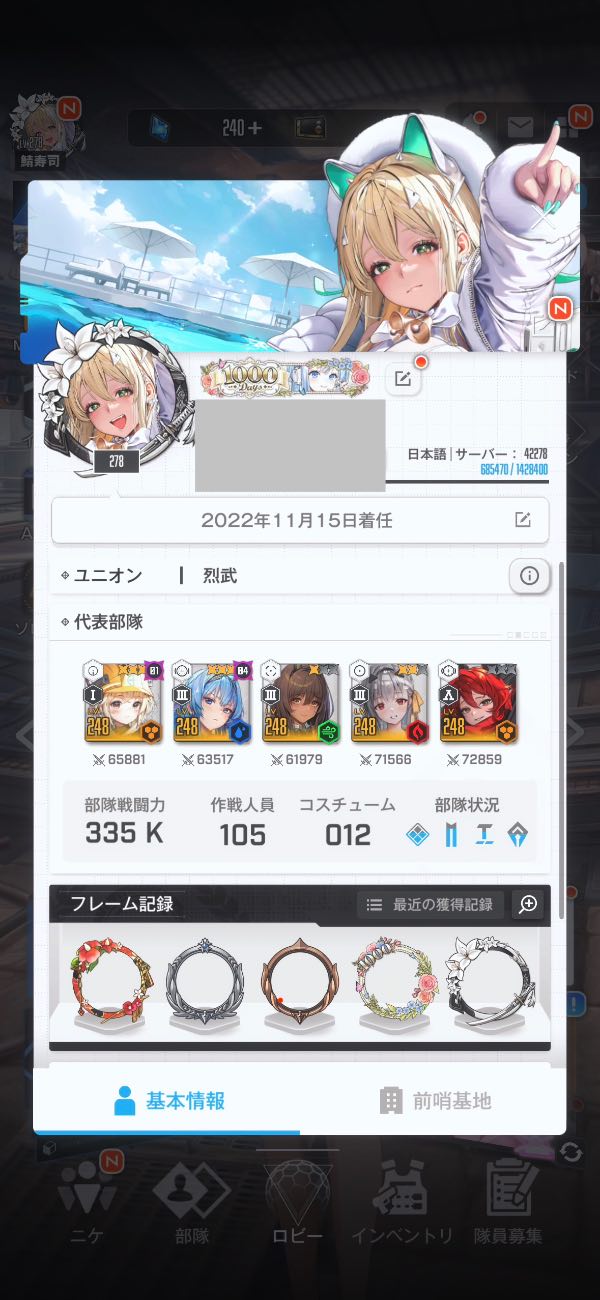Select the red flower frame in フレーム記録
The width and height of the screenshot is (600, 1300).
click(109, 973)
